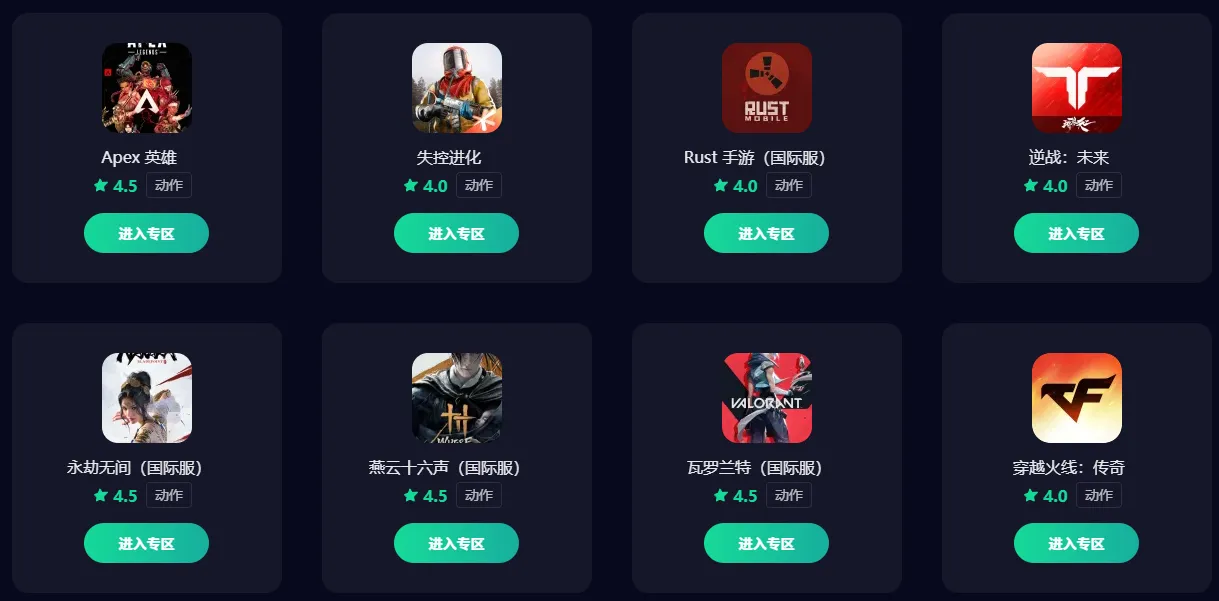This screenshot has height=601, width=1219.
Task: Enter the 永劫无间（国际服） zone
Action: click(x=146, y=543)
